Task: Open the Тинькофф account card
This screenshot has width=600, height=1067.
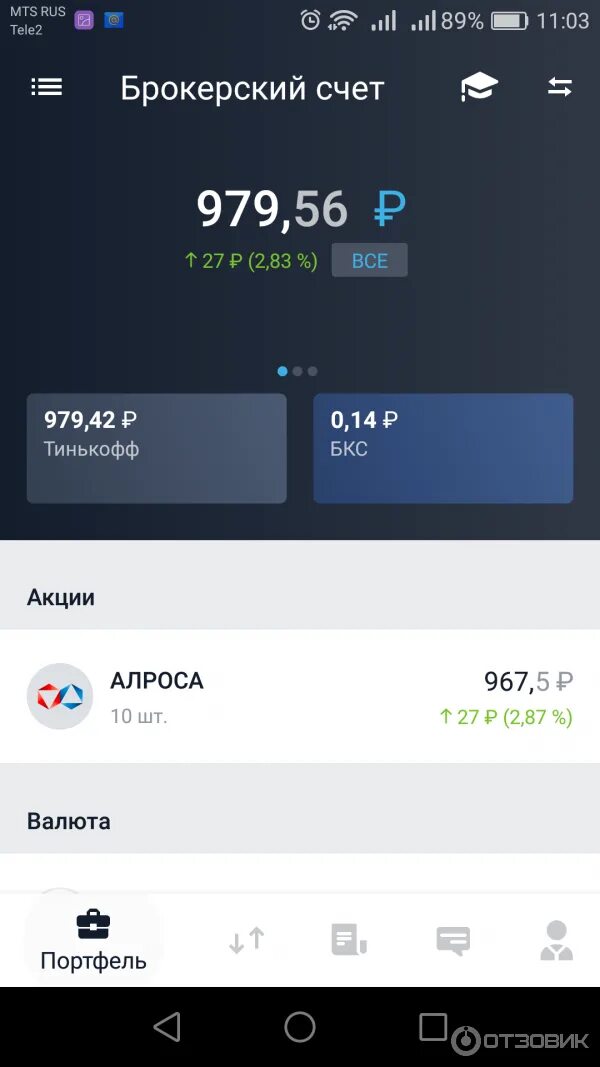Action: 156,448
